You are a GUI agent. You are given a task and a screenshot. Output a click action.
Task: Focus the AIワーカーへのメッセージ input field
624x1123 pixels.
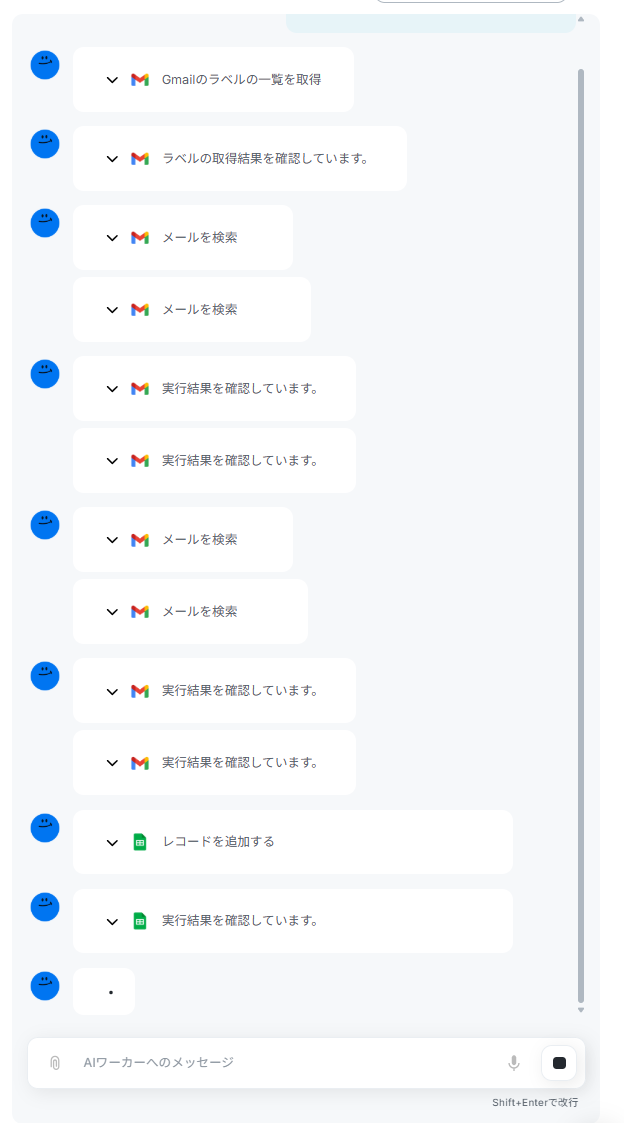(280, 1063)
